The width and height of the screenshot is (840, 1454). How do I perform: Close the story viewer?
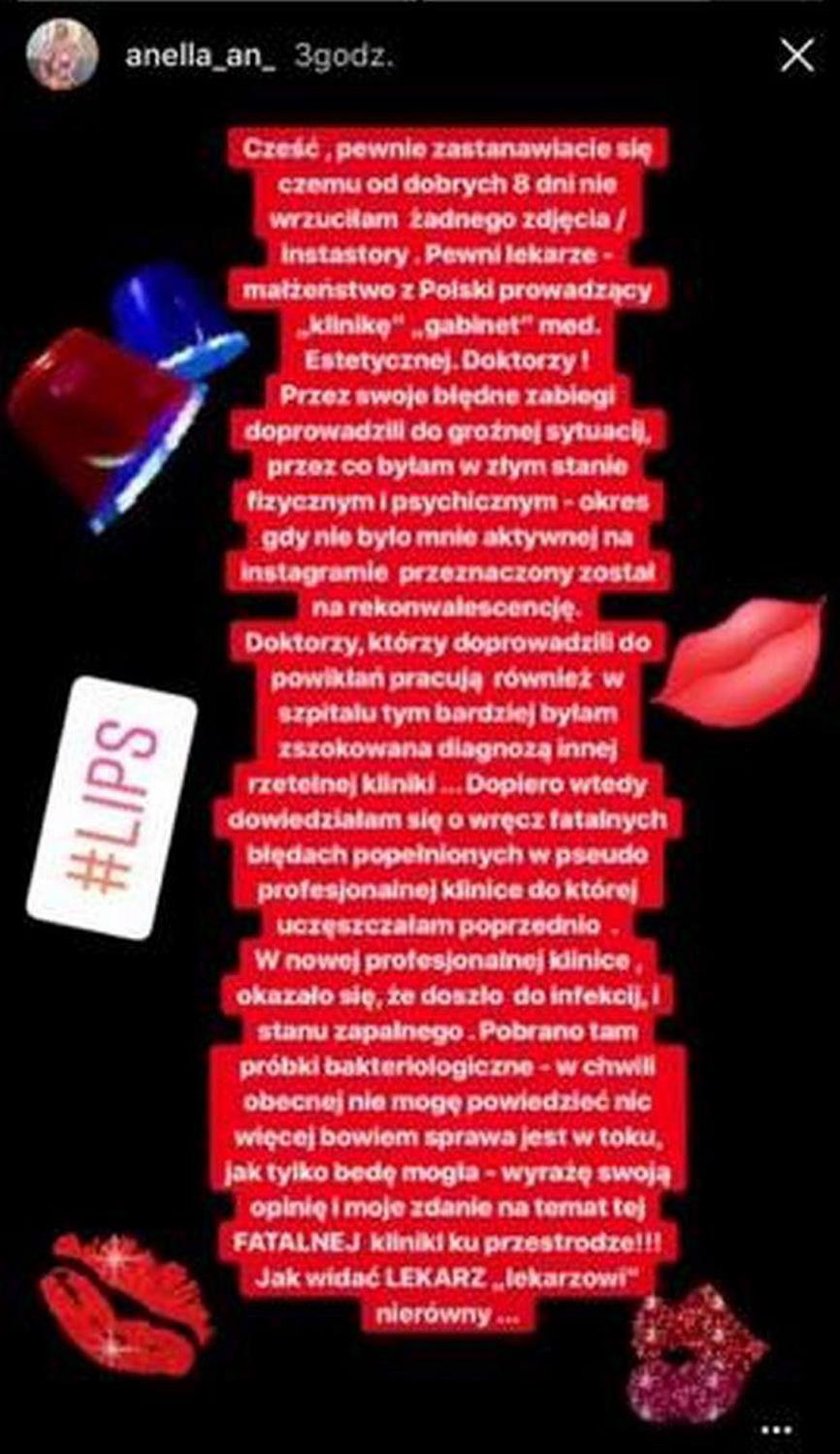(x=796, y=56)
